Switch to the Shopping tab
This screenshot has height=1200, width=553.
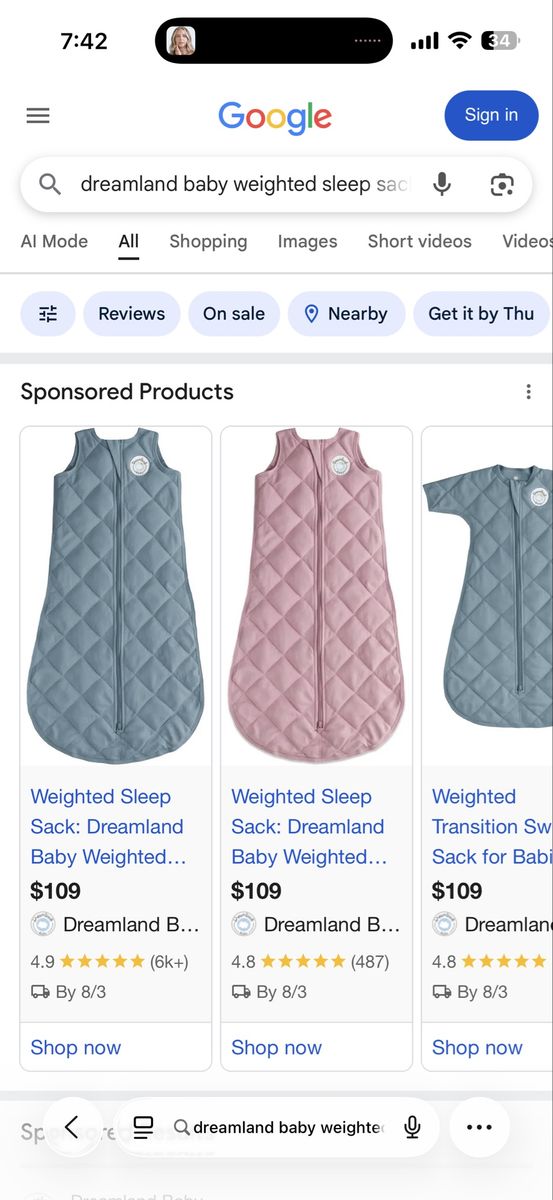pyautogui.click(x=208, y=241)
